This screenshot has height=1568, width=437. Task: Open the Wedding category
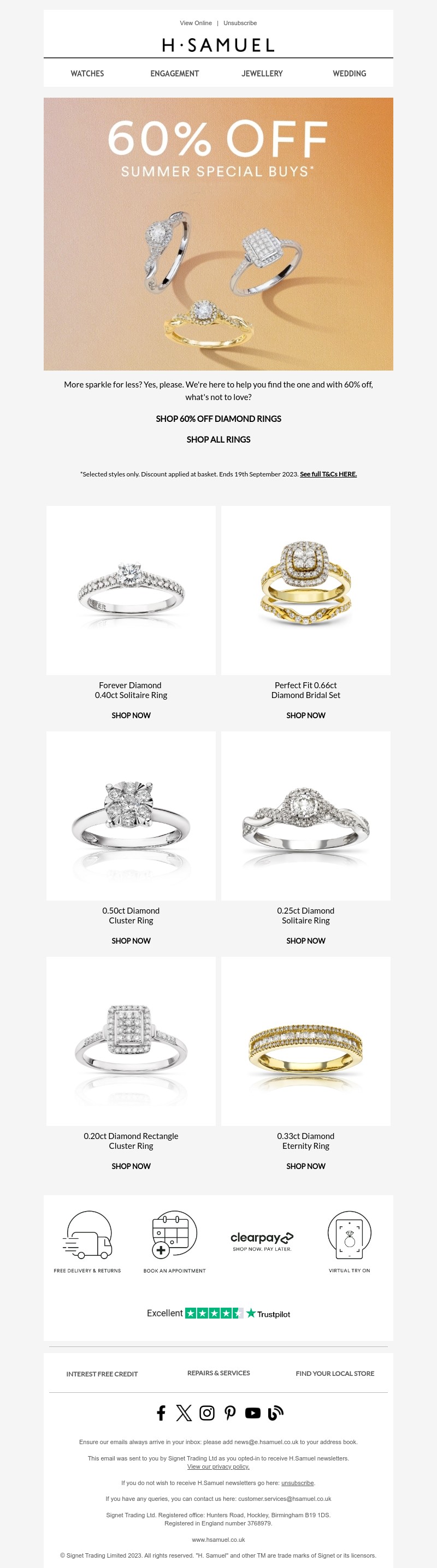(x=349, y=74)
